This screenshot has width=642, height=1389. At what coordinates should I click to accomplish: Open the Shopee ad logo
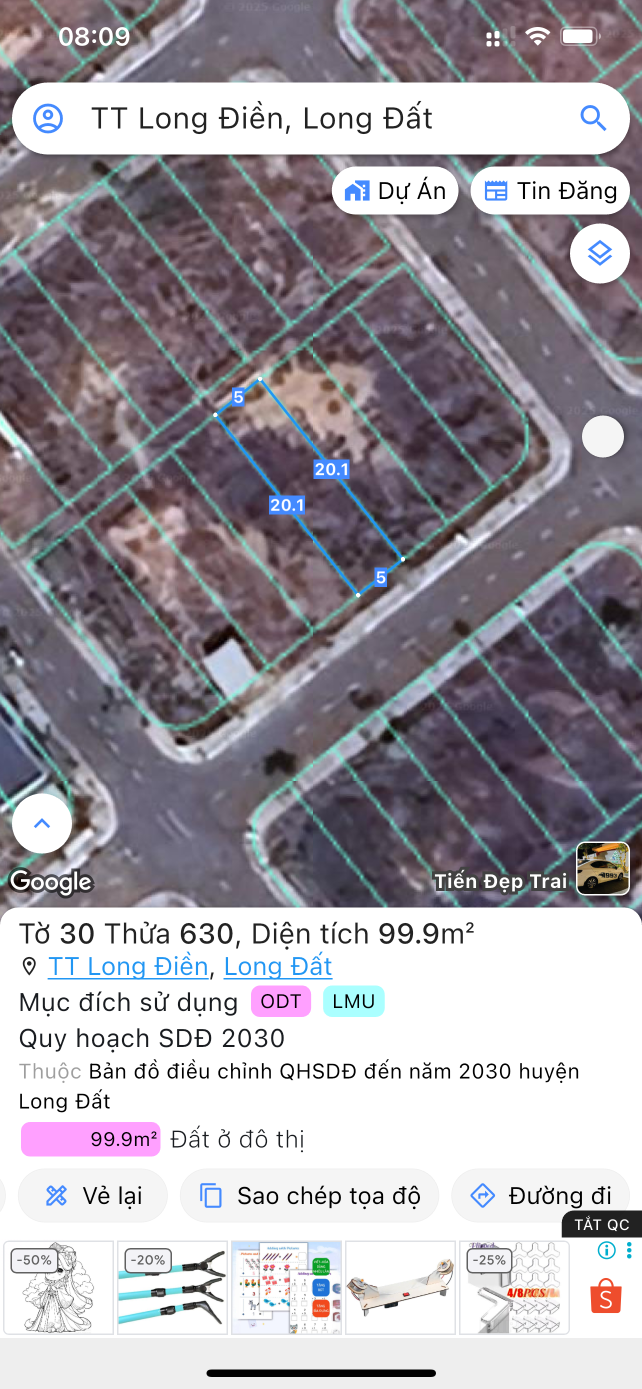(x=606, y=1297)
